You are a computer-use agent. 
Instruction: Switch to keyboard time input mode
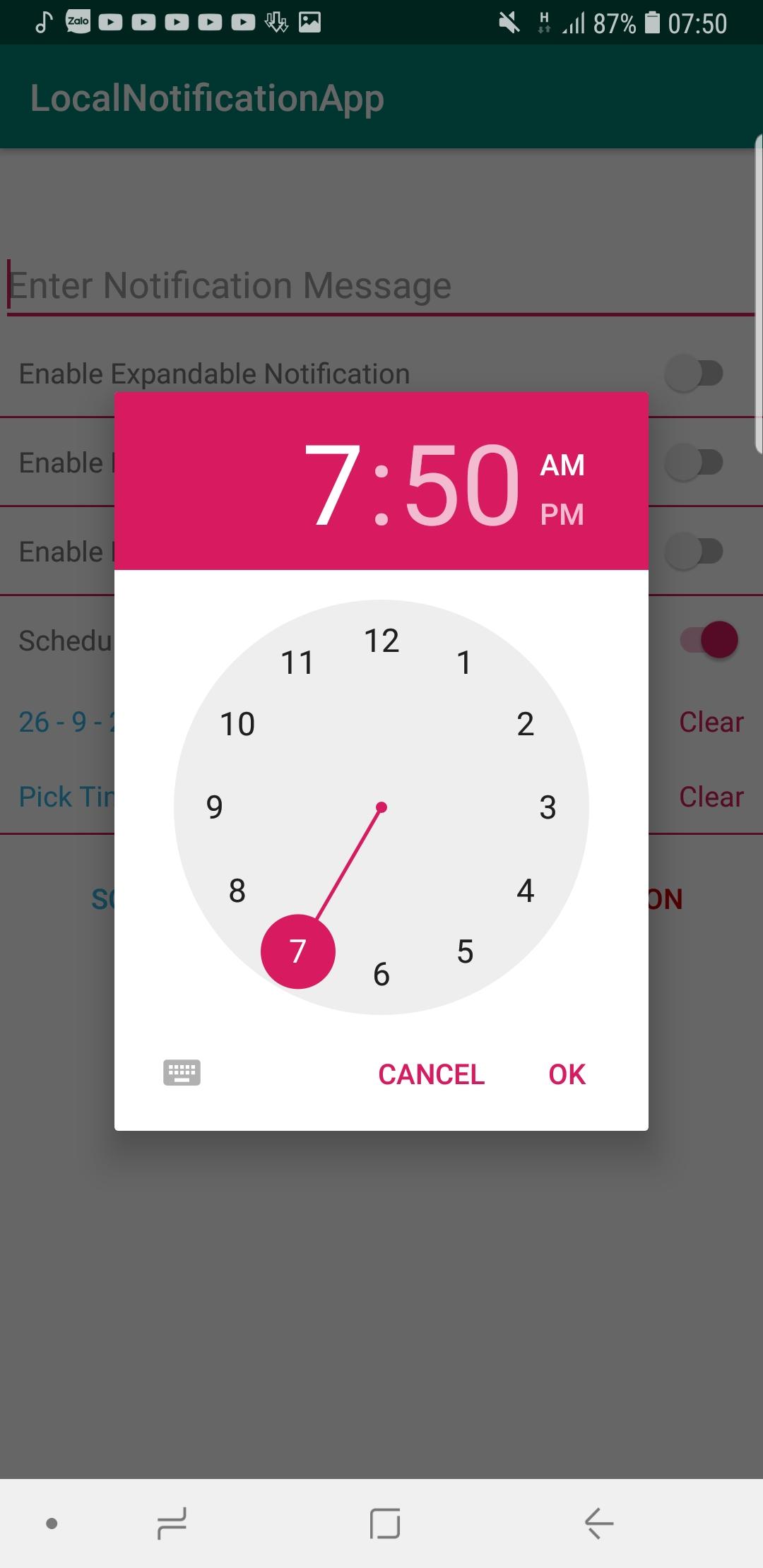(x=182, y=1072)
